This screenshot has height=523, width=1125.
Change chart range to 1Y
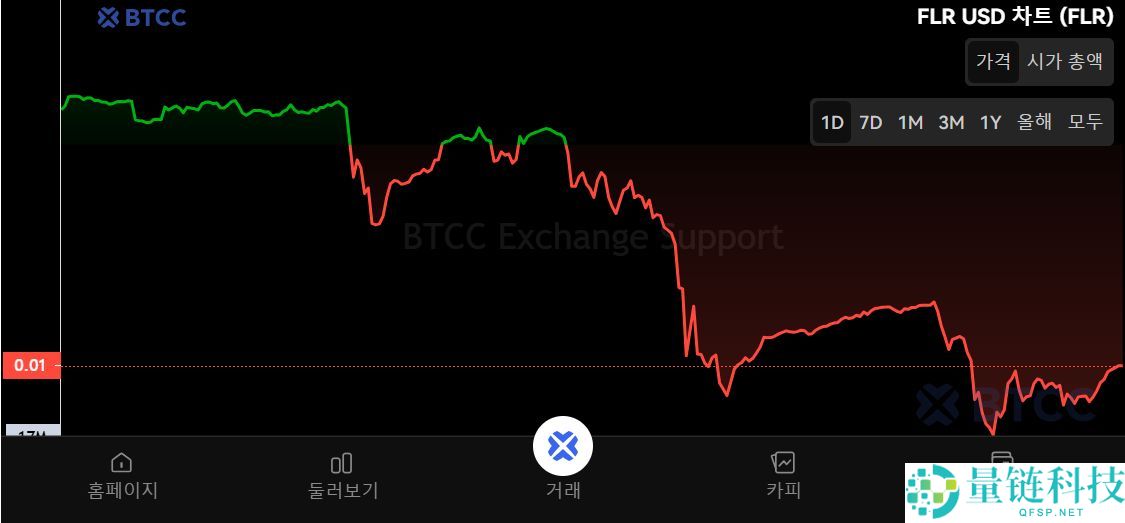pyautogui.click(x=990, y=123)
